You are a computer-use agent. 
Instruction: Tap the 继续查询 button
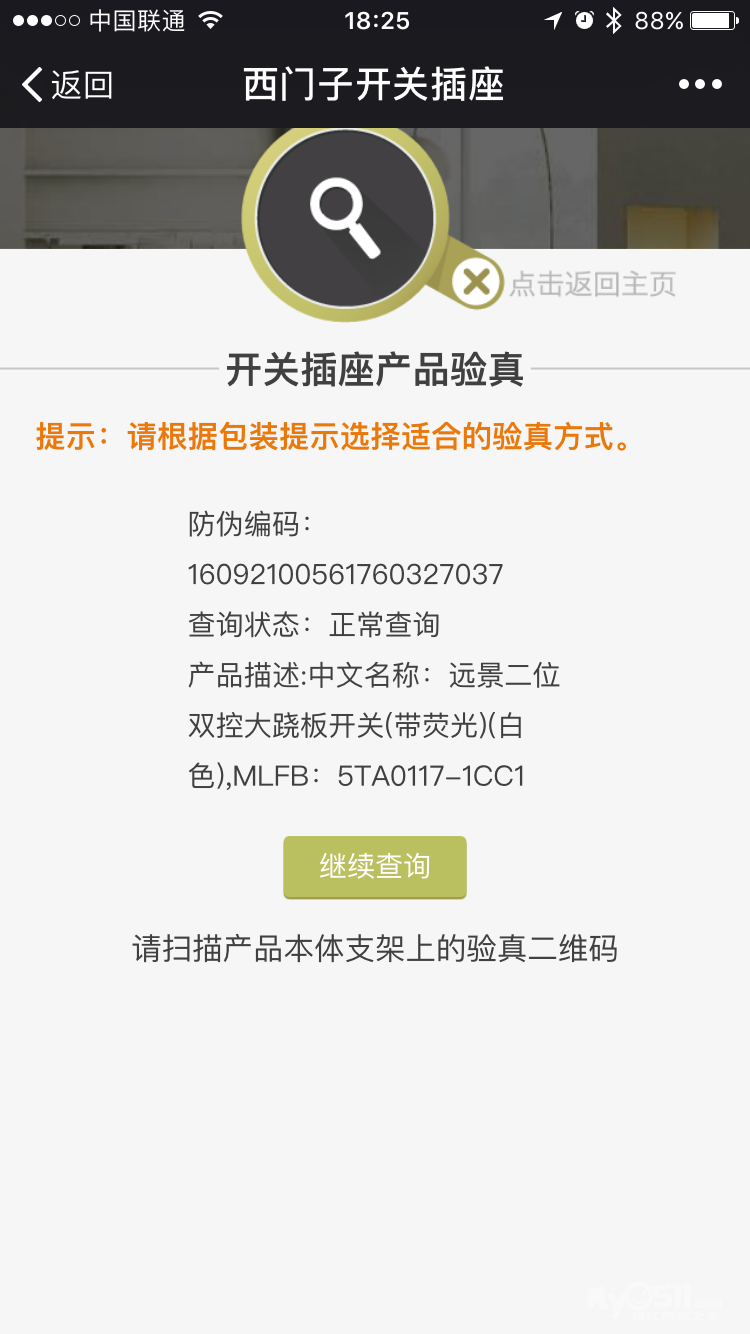pyautogui.click(x=375, y=866)
